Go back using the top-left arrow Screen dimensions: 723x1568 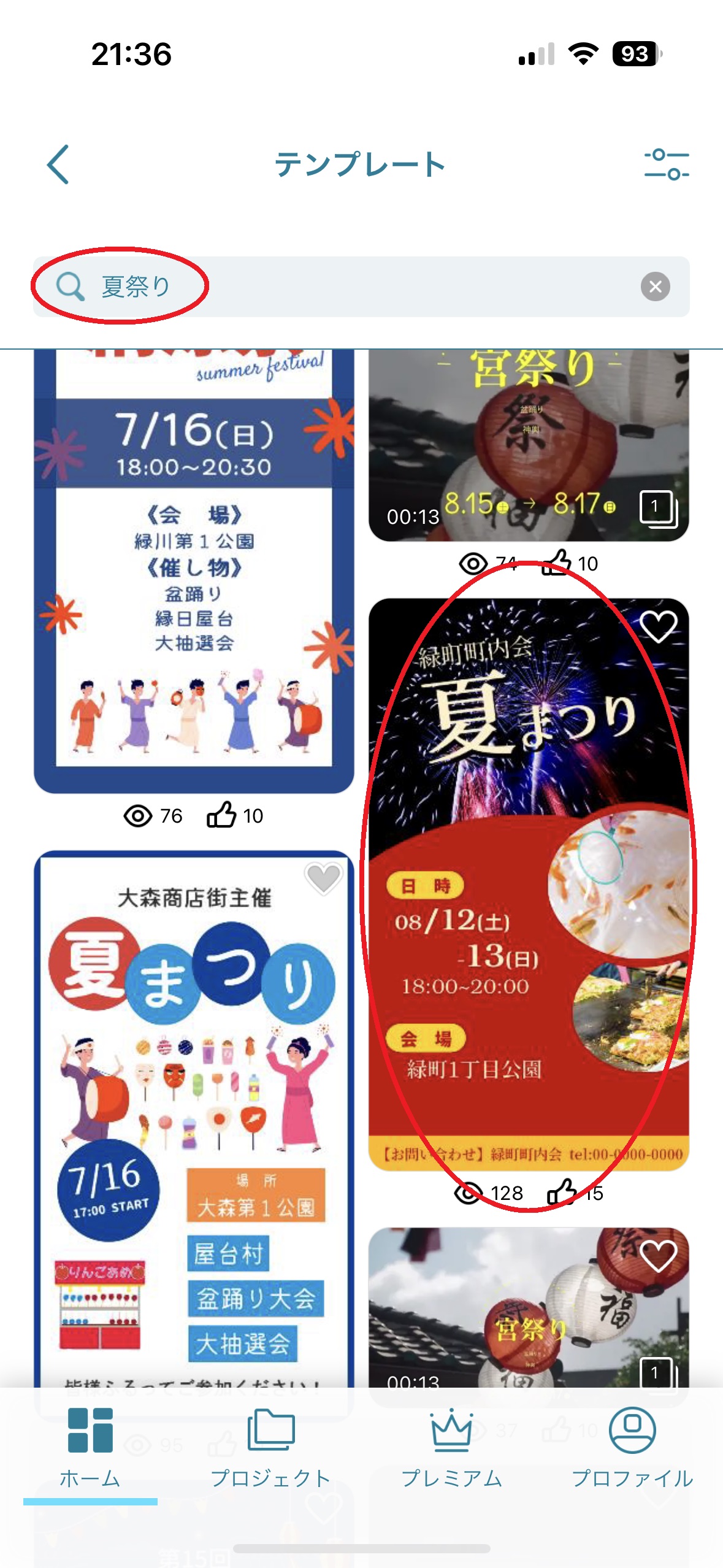point(58,164)
